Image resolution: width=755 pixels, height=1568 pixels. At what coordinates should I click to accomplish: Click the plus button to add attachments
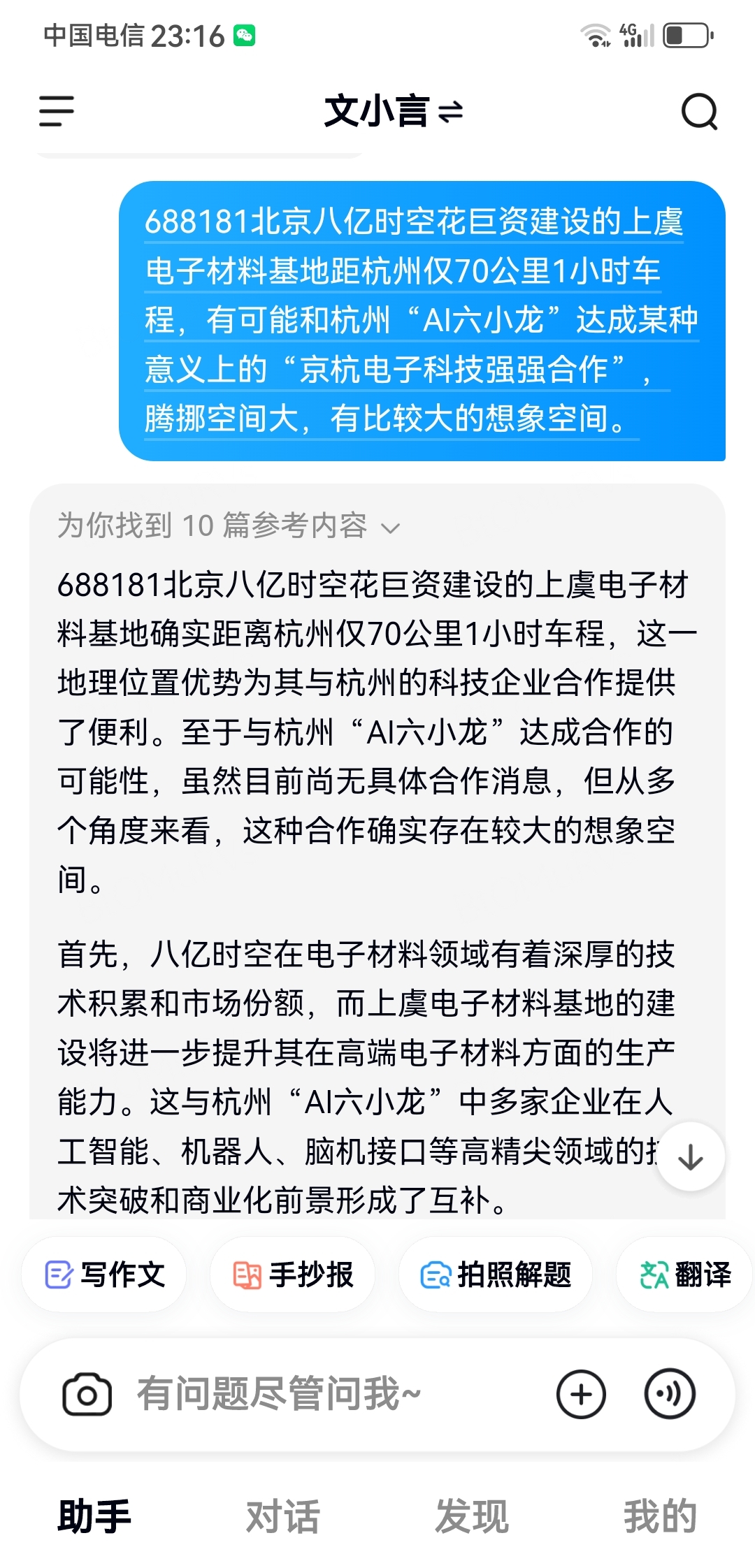(x=580, y=1393)
